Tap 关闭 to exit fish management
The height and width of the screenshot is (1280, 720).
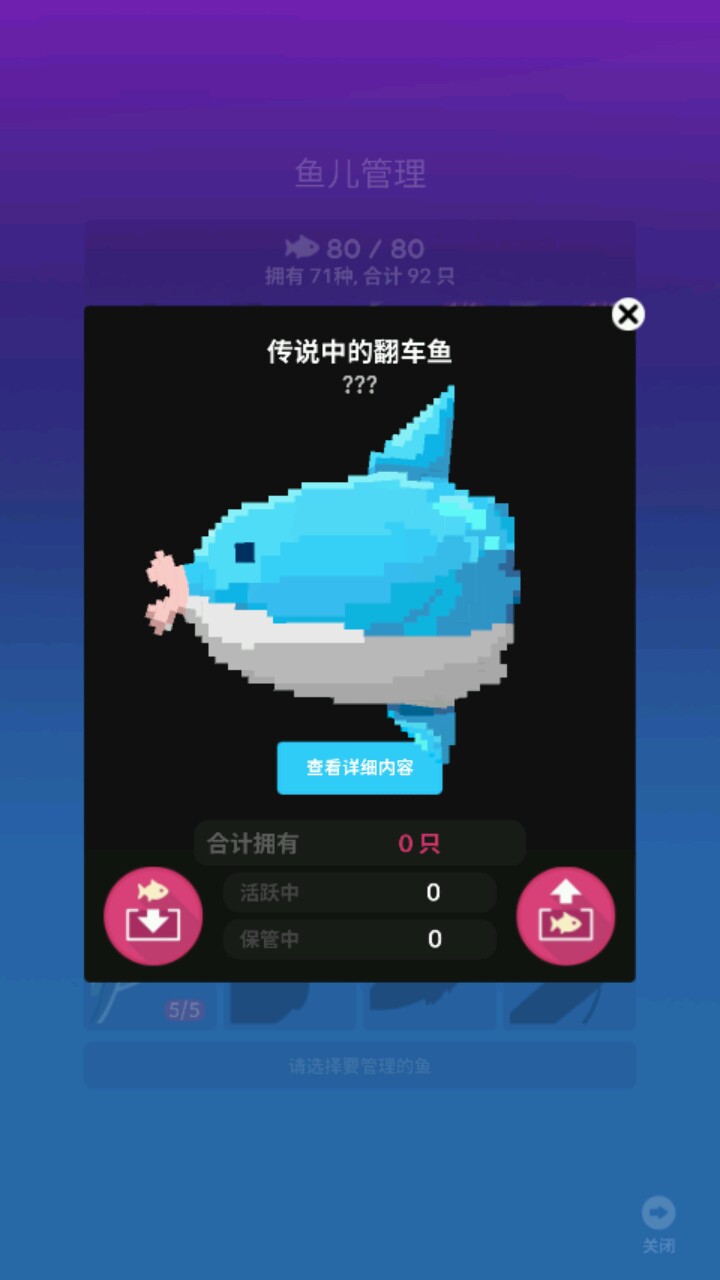pyautogui.click(x=658, y=1224)
